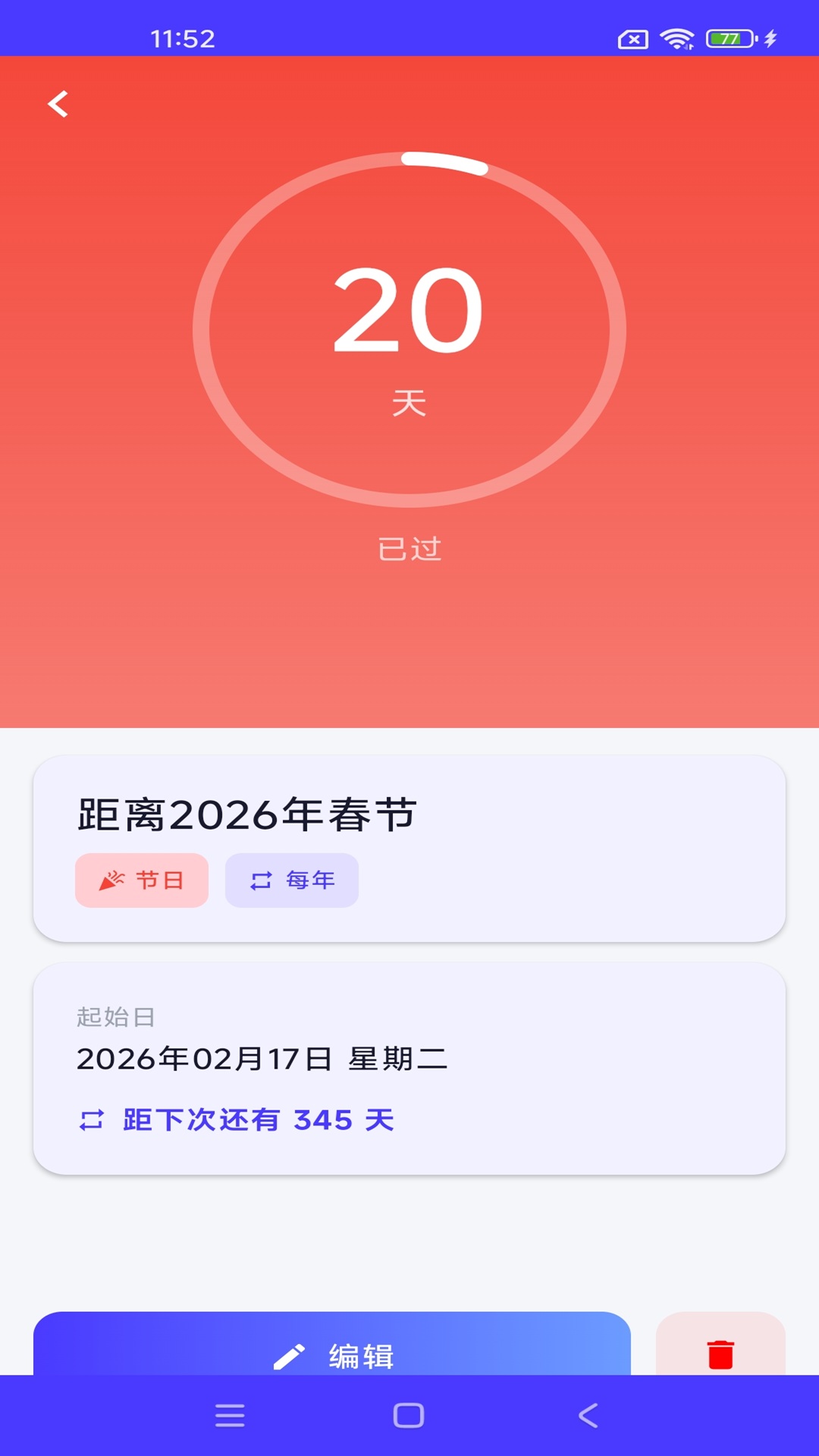Toggle the 节日 festival tag
Image resolution: width=819 pixels, height=1456 pixels.
(141, 880)
